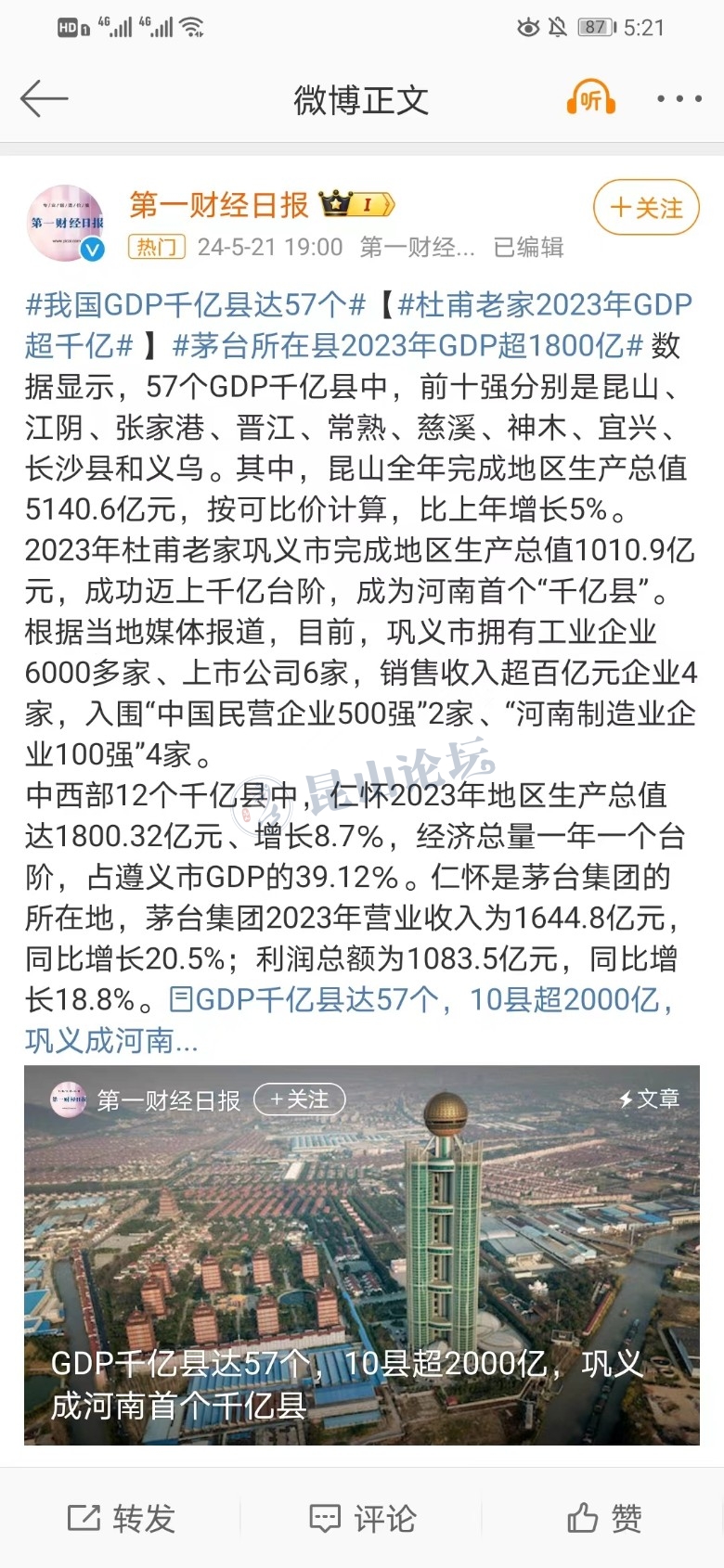This screenshot has height=1568, width=724.
Task: Open the three-dot overflow menu
Action: point(679,98)
